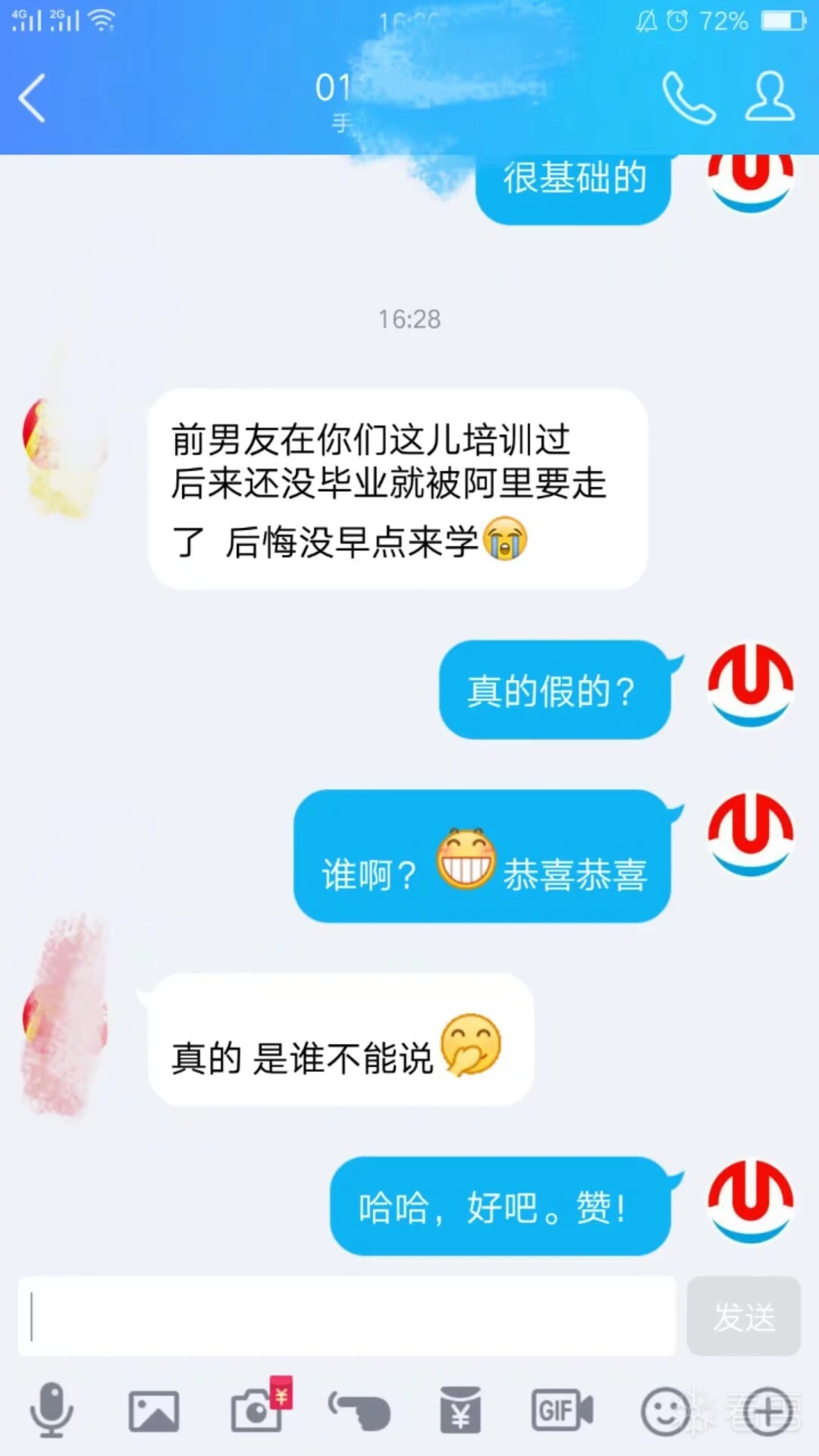The height and width of the screenshot is (1456, 819).
Task: Expand more options with the plus icon
Action: pos(767,1412)
